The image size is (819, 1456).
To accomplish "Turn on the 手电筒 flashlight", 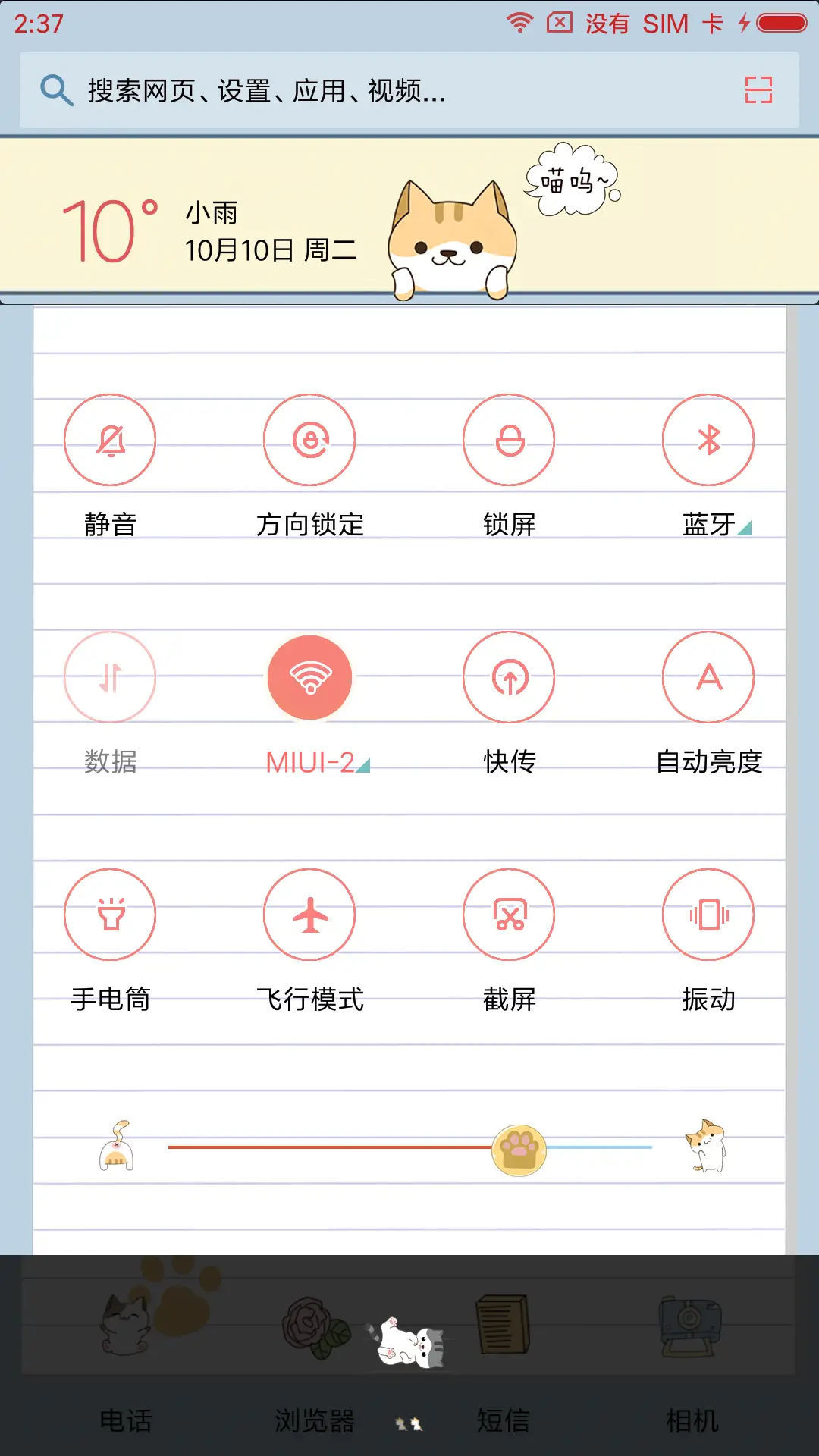I will pyautogui.click(x=110, y=914).
